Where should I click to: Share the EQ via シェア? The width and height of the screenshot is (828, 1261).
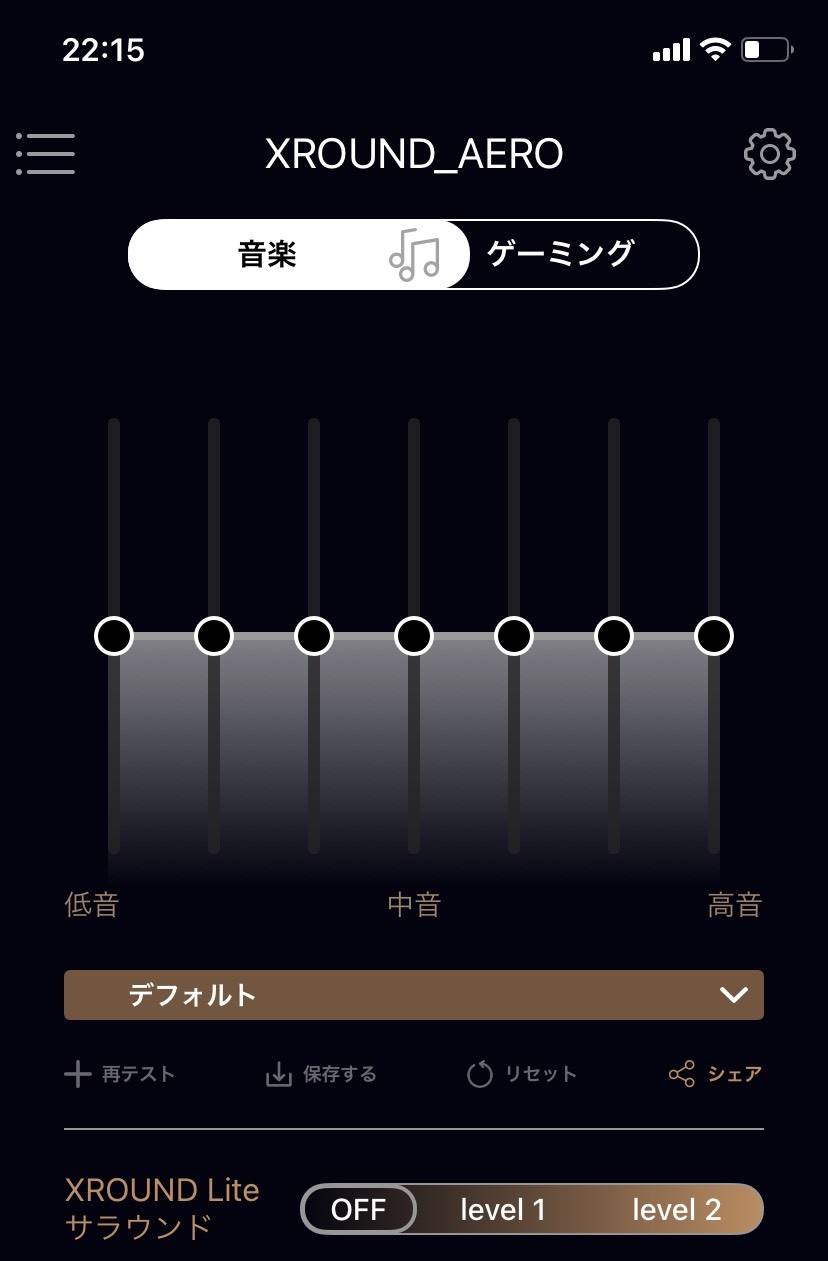click(715, 1075)
